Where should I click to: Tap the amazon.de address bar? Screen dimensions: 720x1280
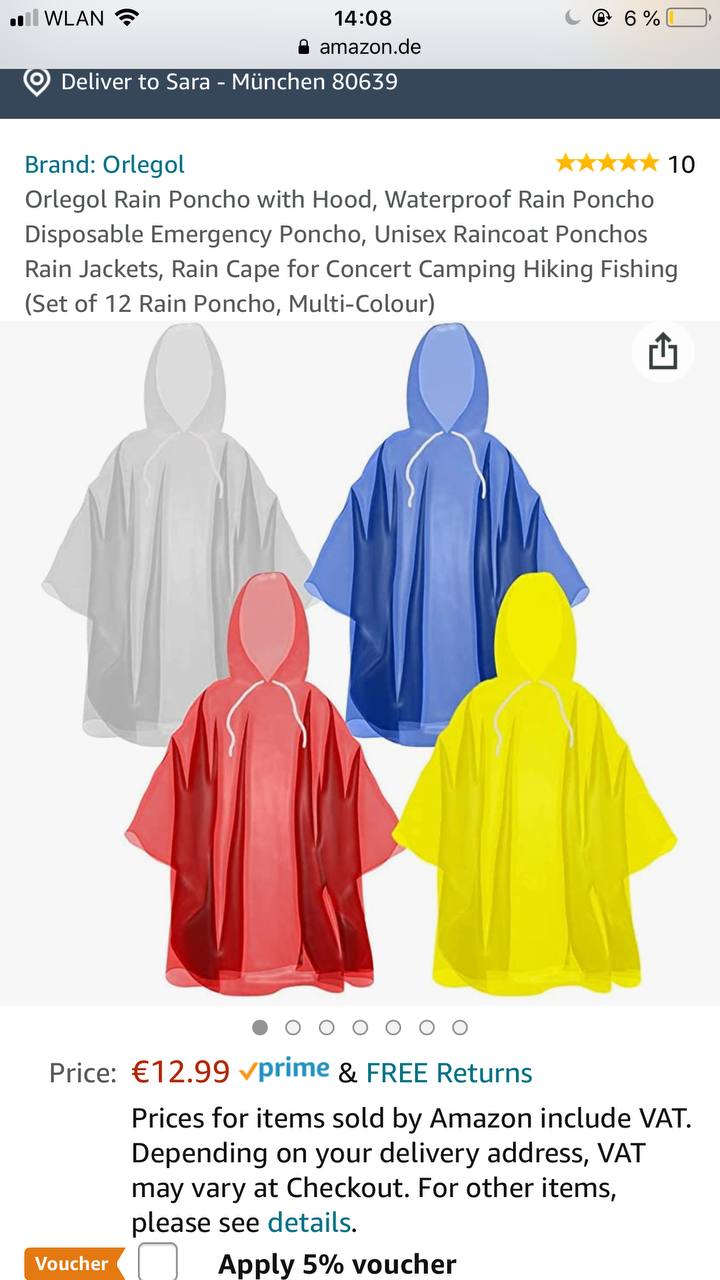(x=360, y=47)
